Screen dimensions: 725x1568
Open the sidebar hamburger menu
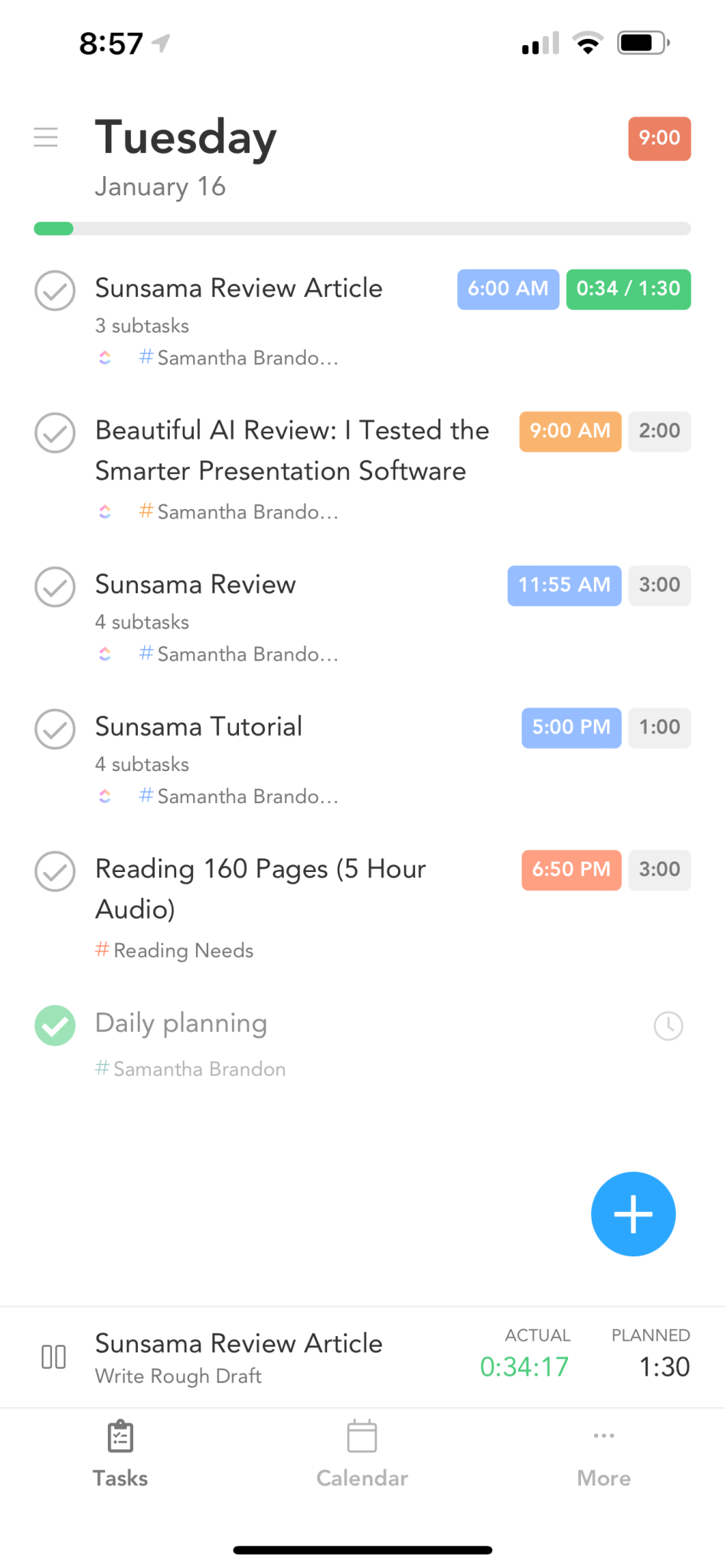tap(46, 137)
